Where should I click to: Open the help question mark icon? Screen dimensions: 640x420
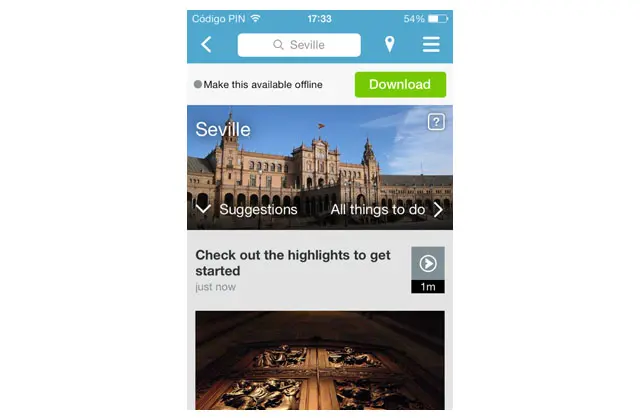[436, 122]
